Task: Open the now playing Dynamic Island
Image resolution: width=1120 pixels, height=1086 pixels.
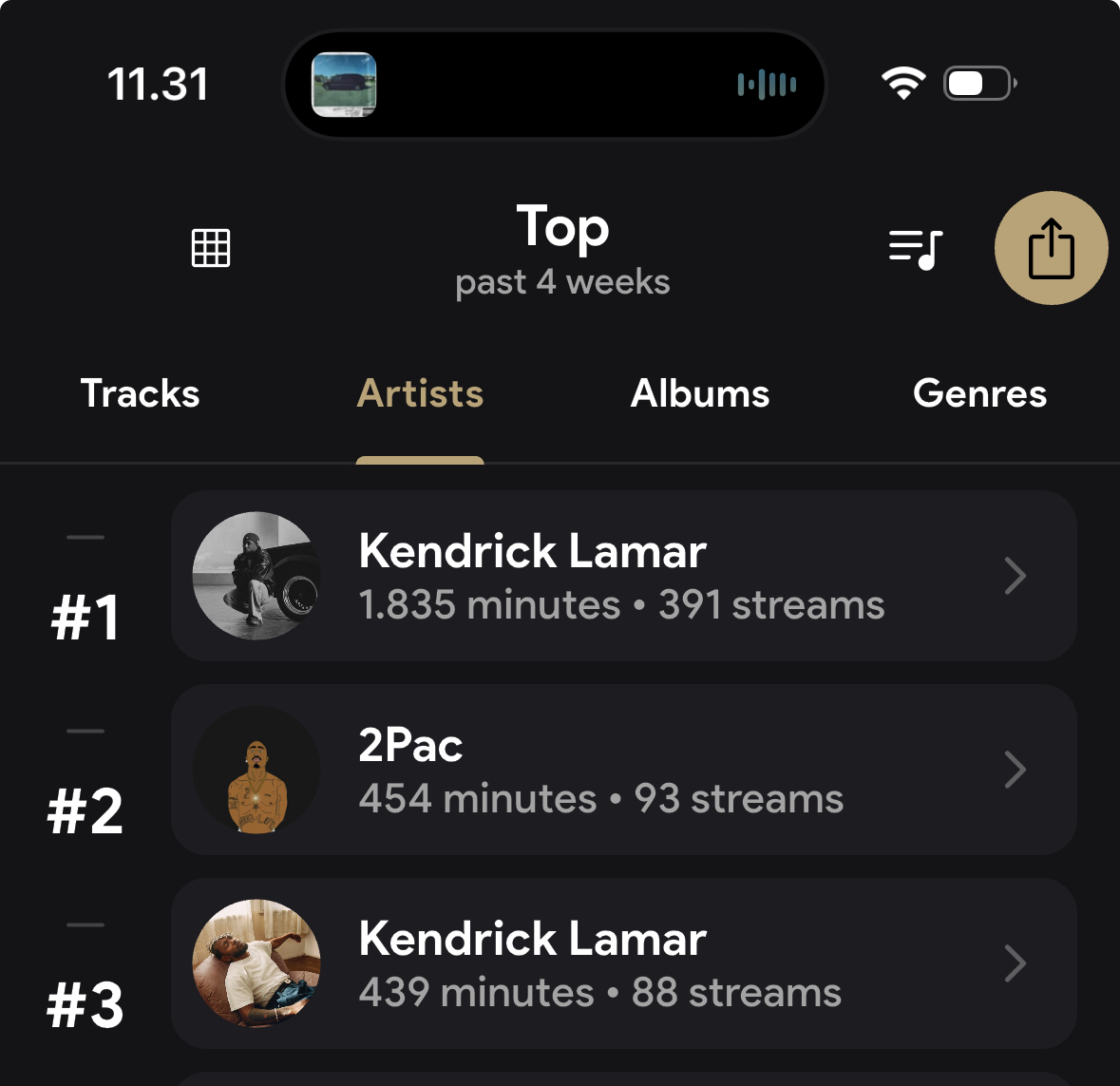Action: coord(555,85)
